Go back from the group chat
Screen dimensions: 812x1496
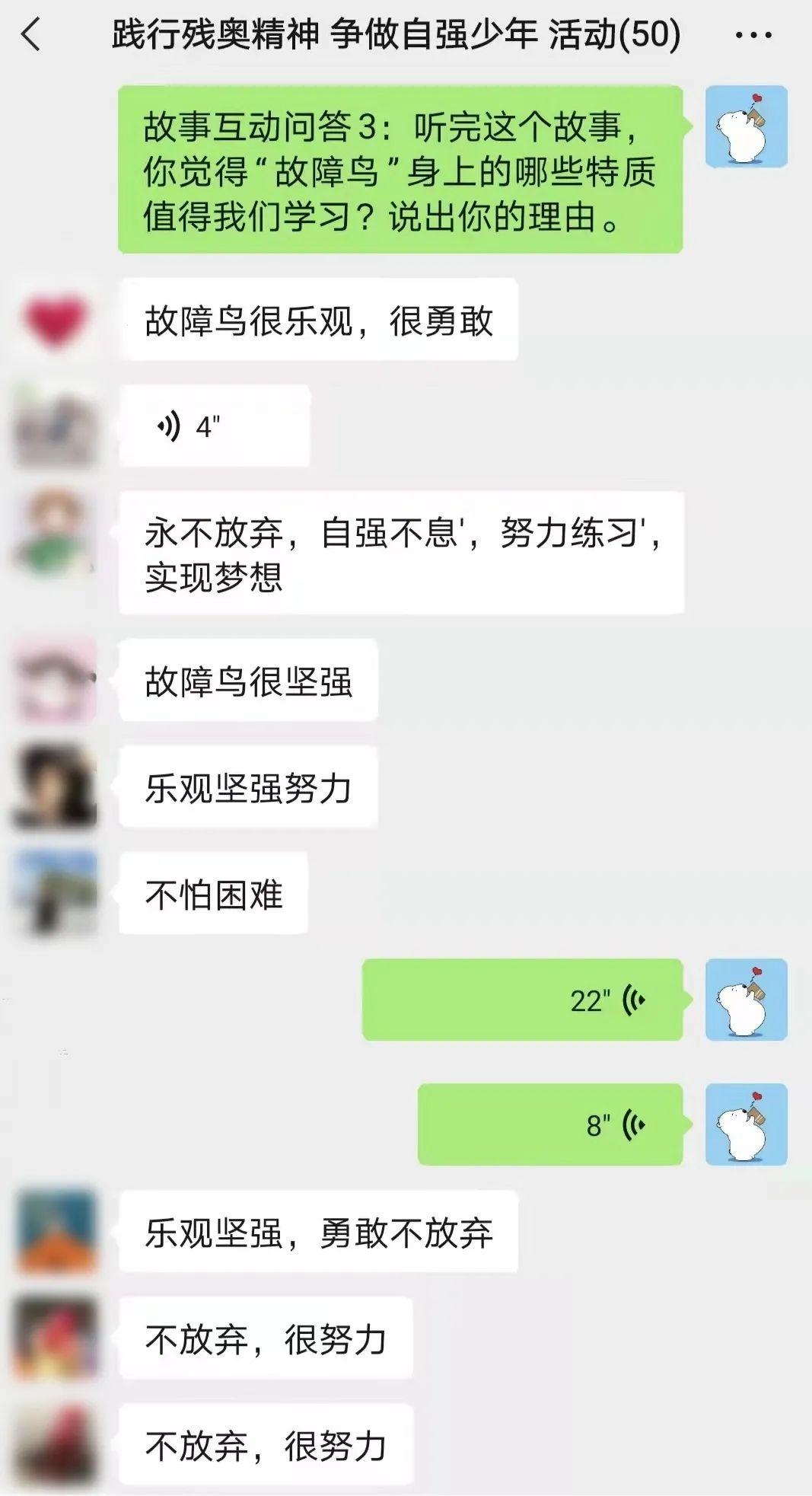click(x=31, y=35)
